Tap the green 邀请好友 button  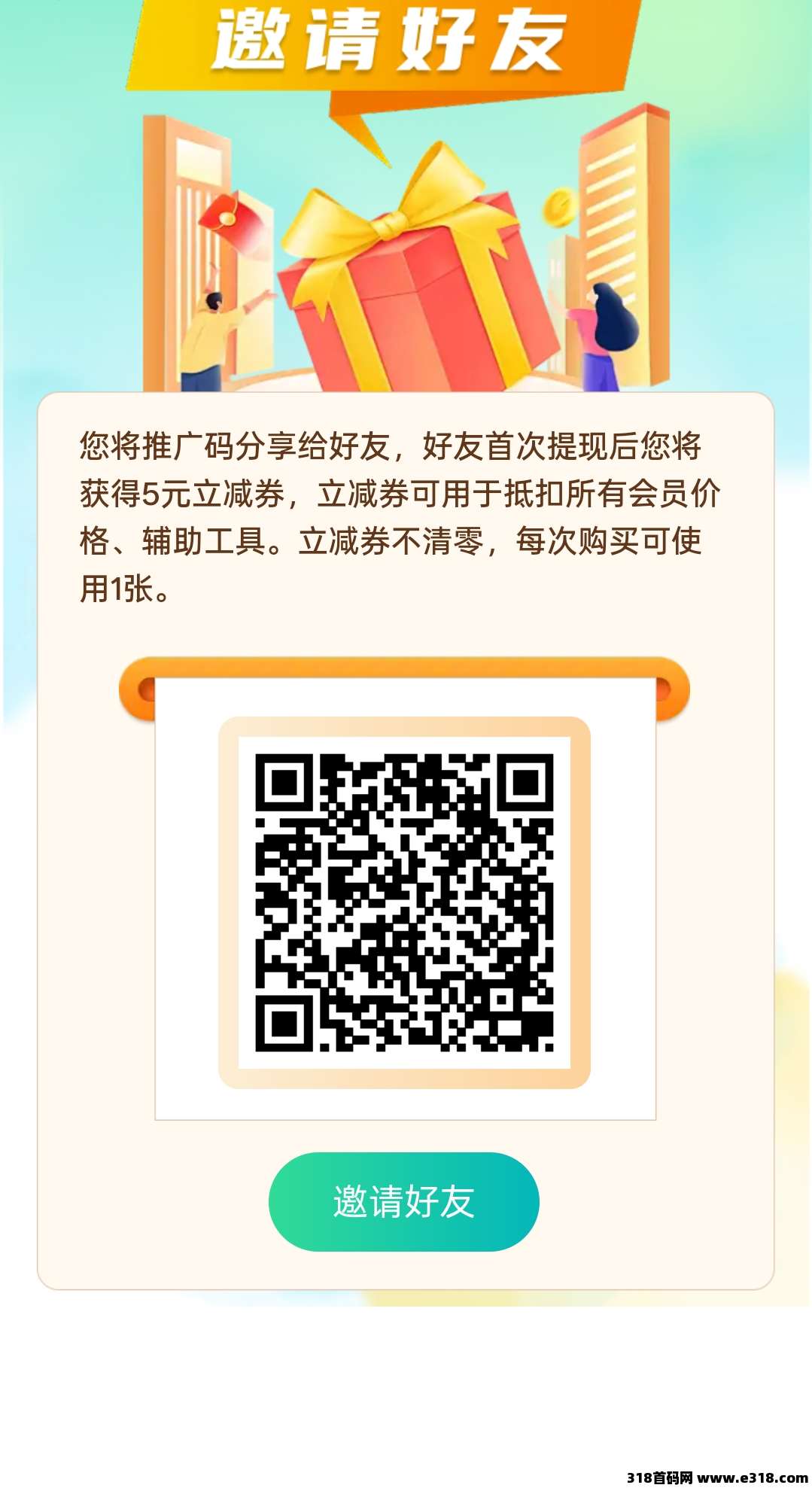coord(404,1201)
